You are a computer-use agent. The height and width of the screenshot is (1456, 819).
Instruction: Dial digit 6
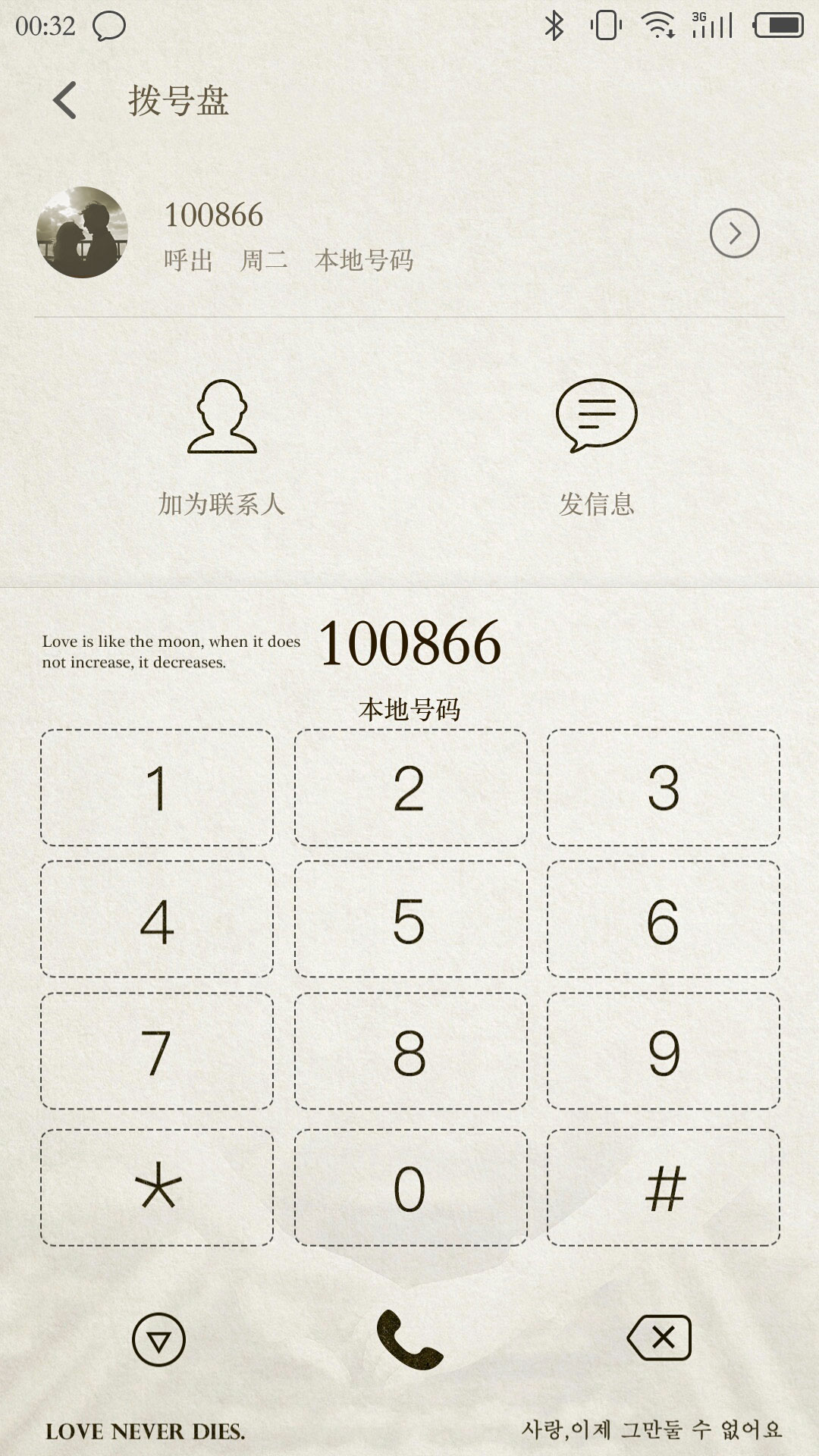tap(664, 919)
